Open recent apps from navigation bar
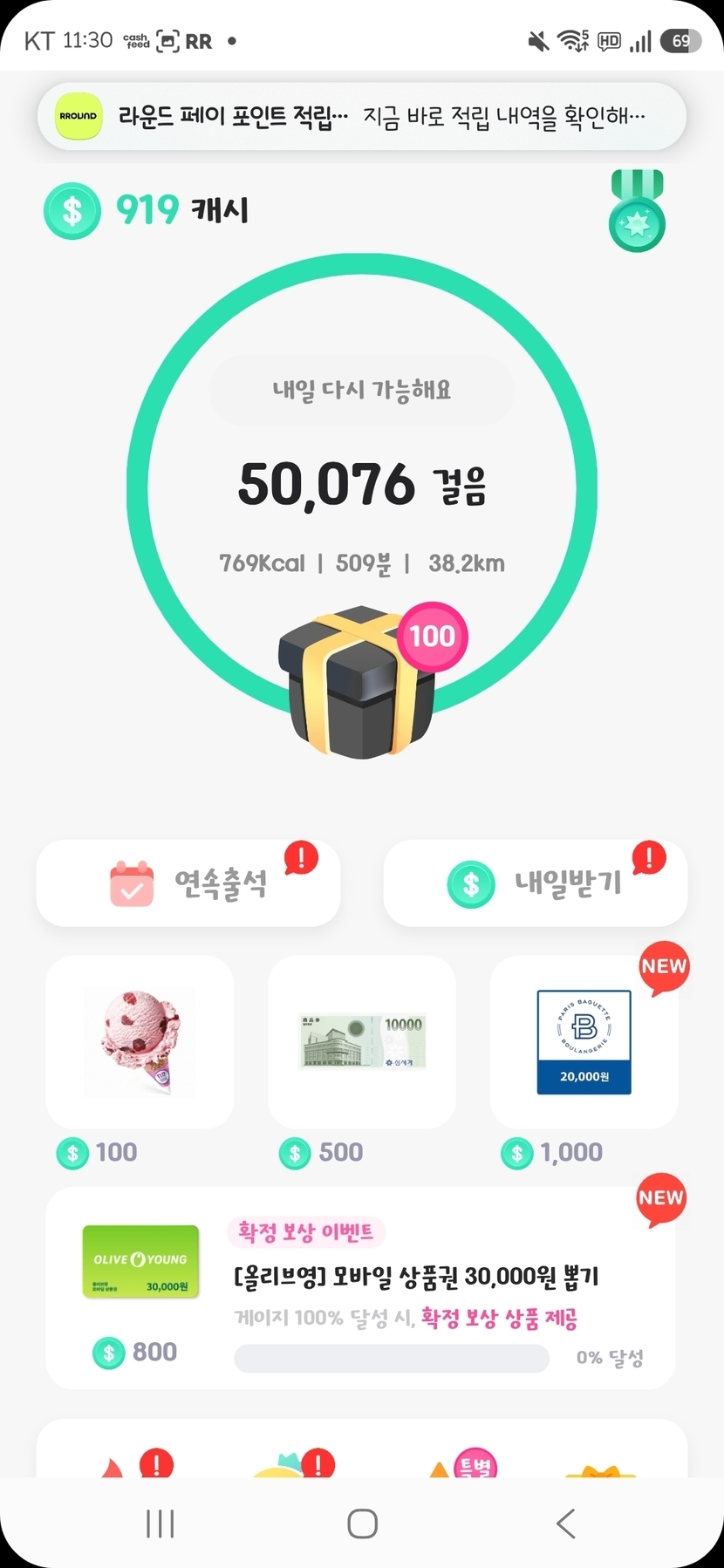Image resolution: width=724 pixels, height=1568 pixels. pos(161,1524)
